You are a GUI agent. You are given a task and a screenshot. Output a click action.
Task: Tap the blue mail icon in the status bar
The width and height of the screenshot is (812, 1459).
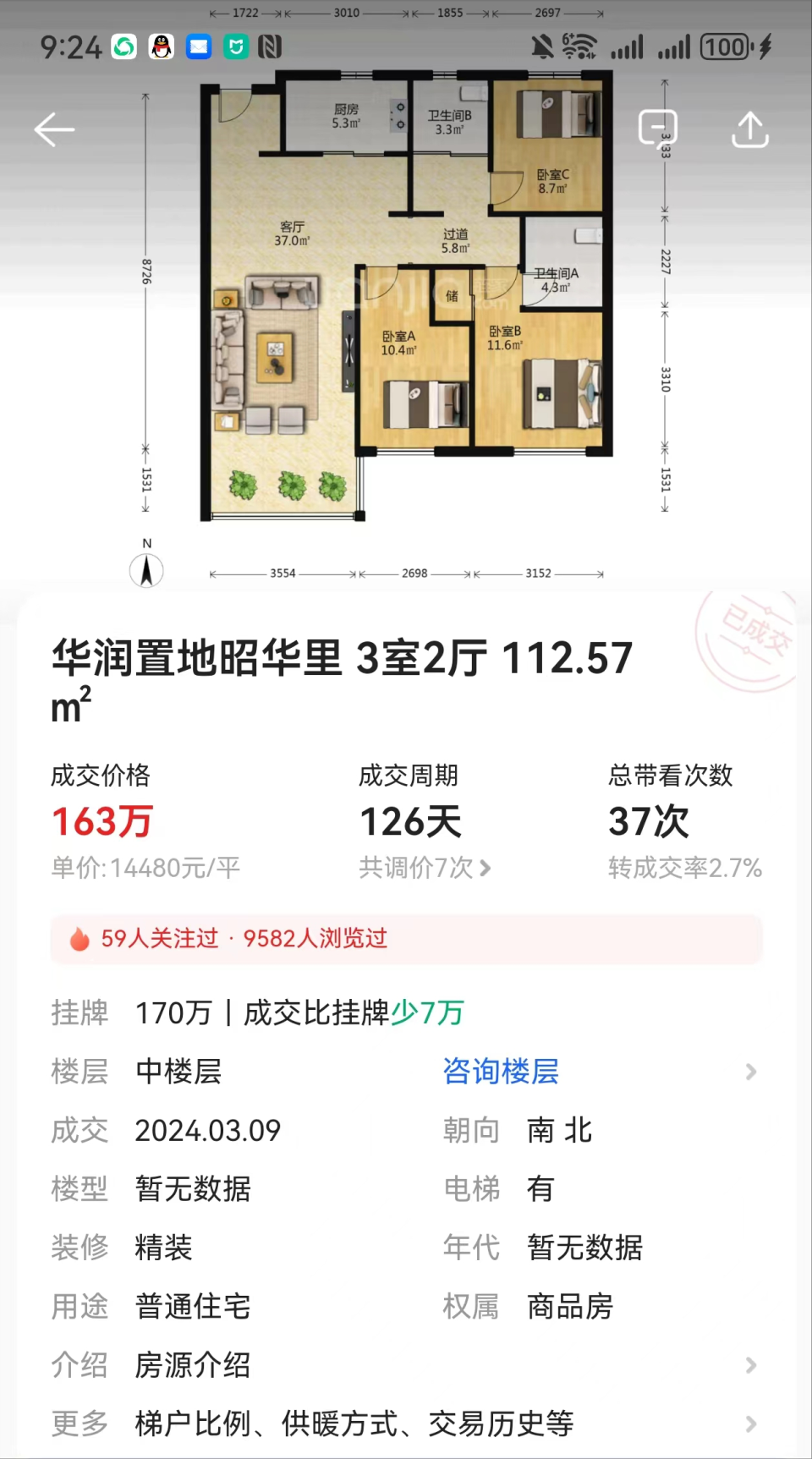tap(197, 47)
